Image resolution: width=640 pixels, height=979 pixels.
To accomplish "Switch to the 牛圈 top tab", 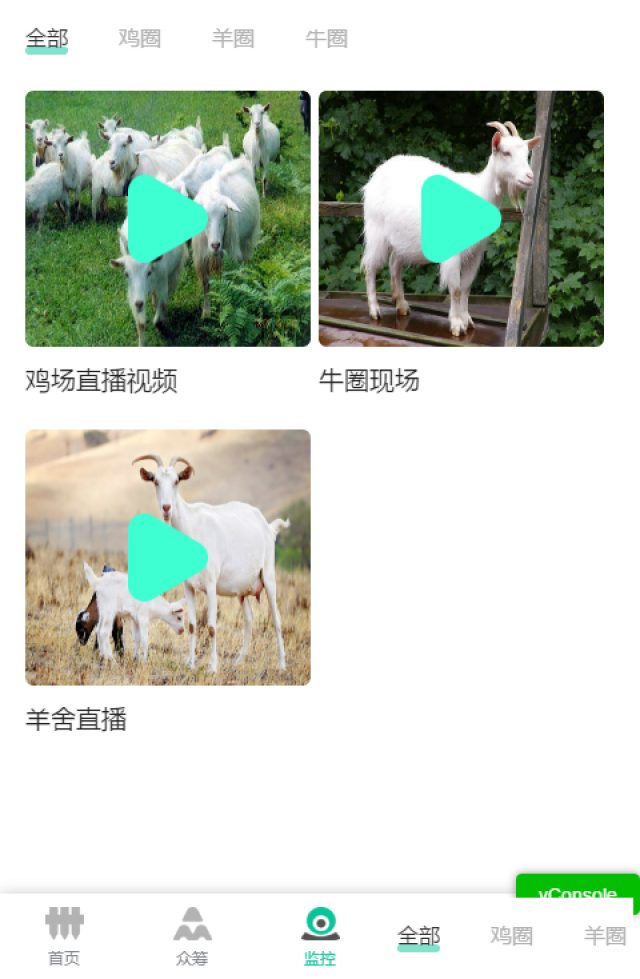I will point(326,39).
